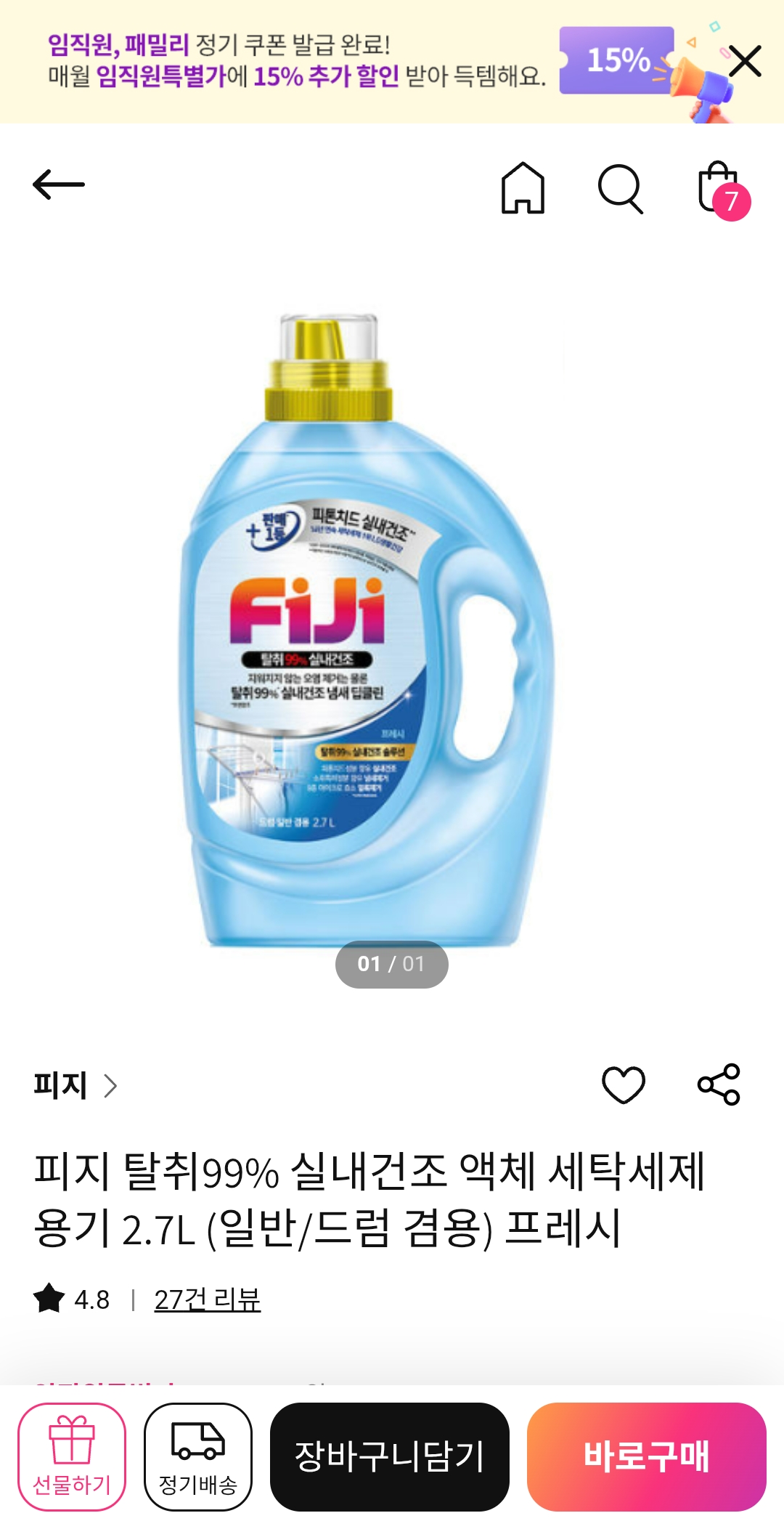Open the 피지 brand page

[x=75, y=1085]
